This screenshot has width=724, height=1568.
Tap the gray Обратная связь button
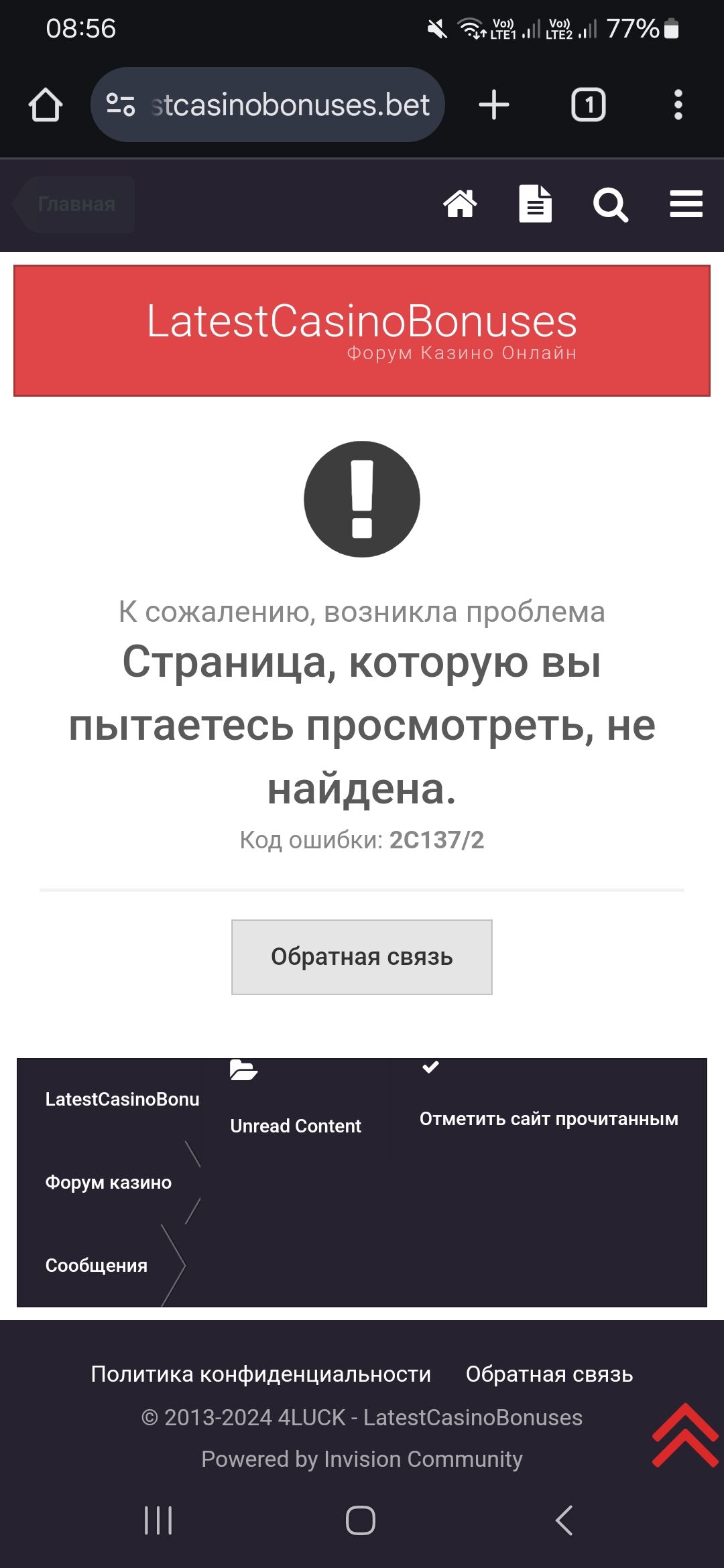pos(362,957)
